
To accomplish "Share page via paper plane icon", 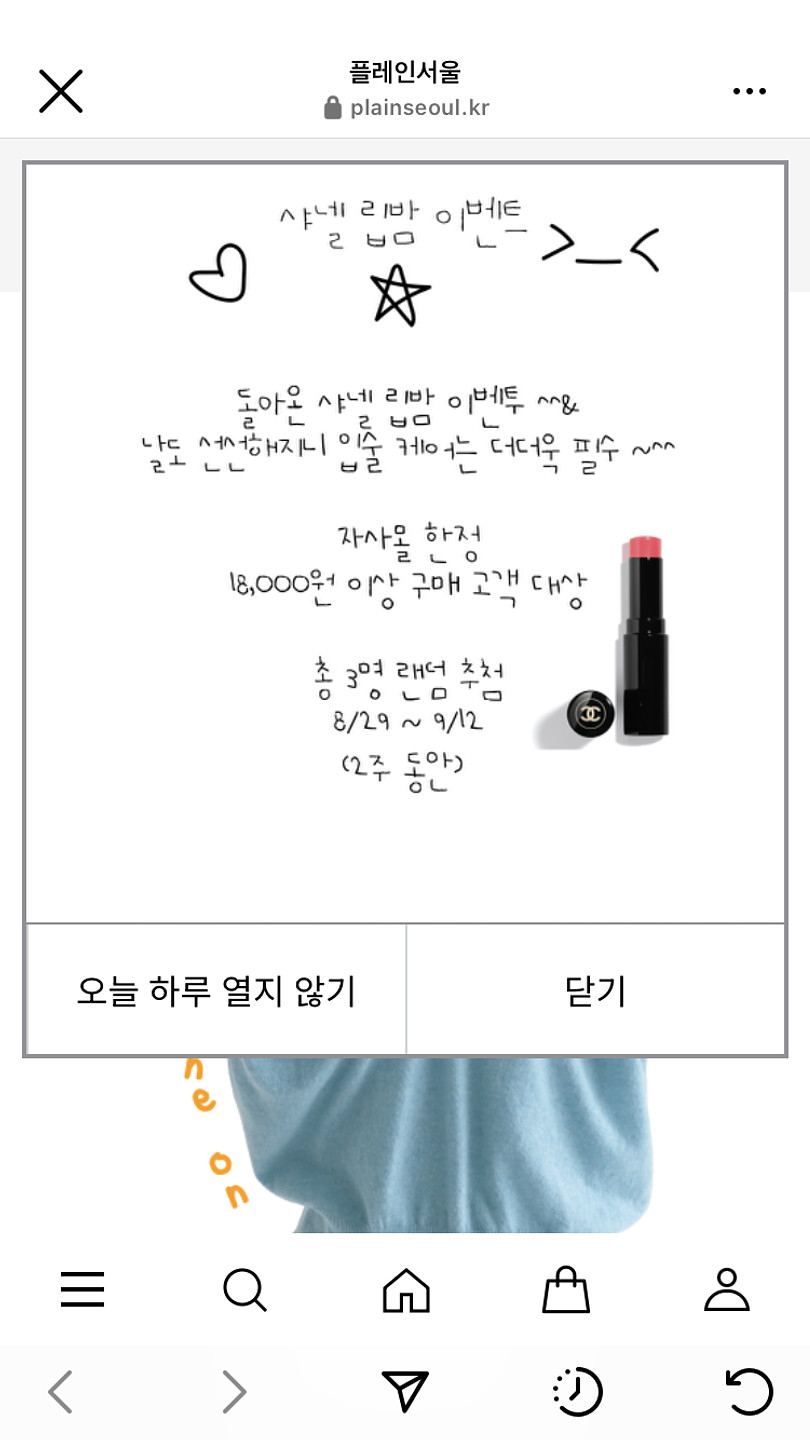I will coord(405,1392).
